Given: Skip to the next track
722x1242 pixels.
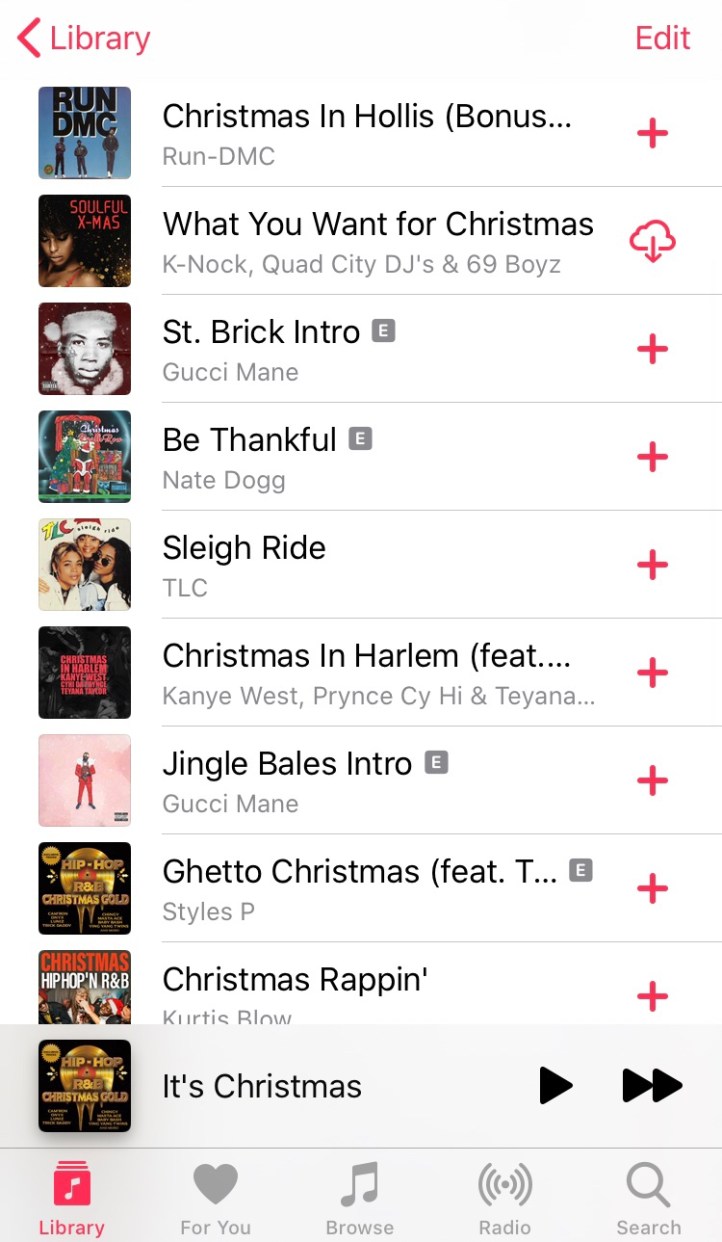Looking at the screenshot, I should click(651, 1085).
